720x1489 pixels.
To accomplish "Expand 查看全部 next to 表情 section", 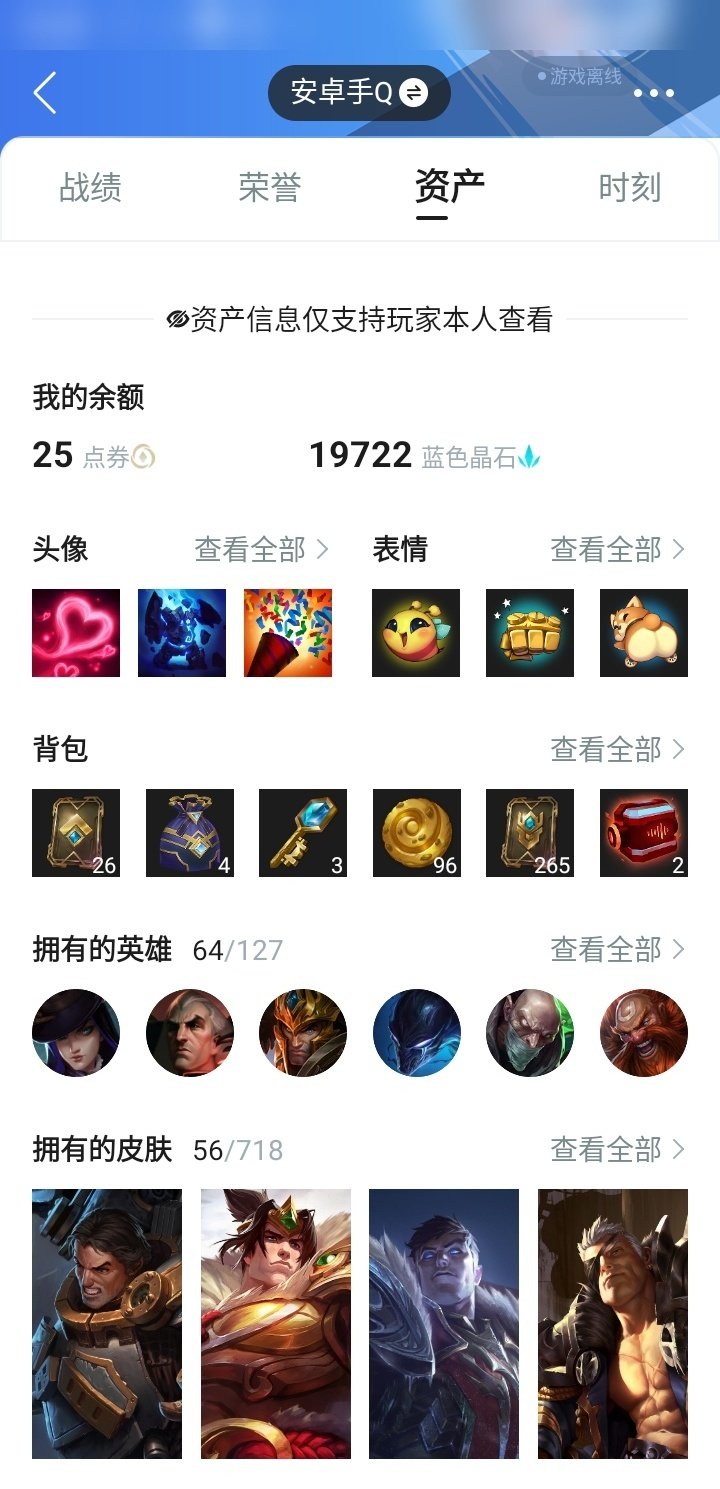I will pos(610,549).
